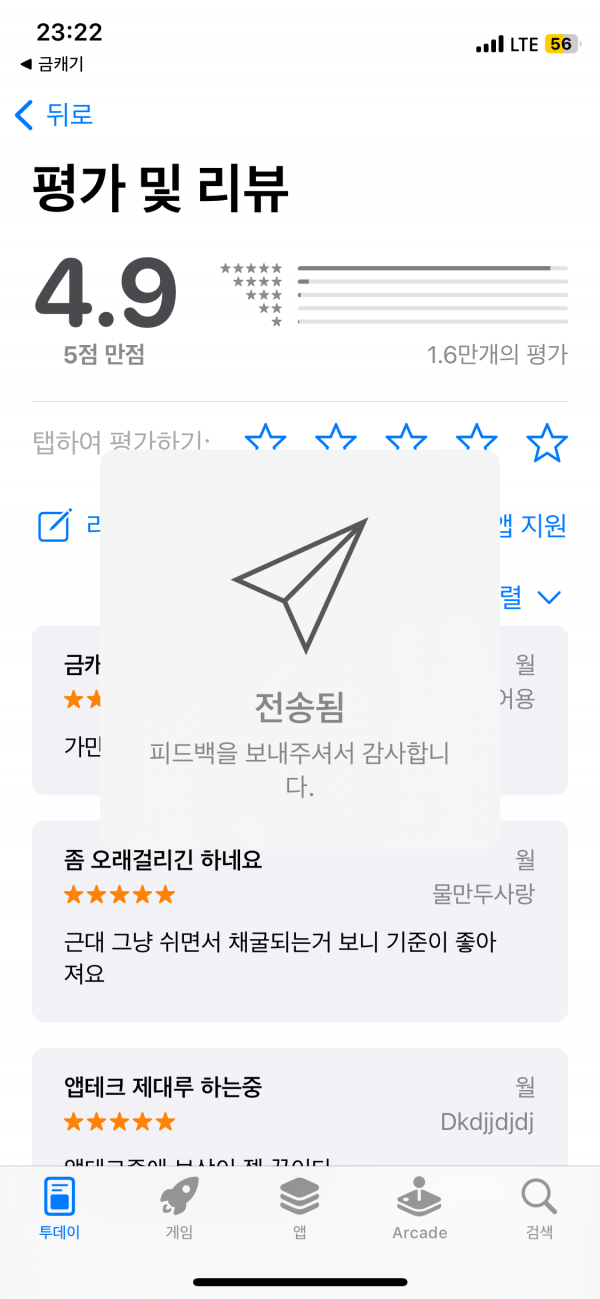Go back with the 뒤로 button
Screen dimensions: 600x1299
click(x=54, y=114)
